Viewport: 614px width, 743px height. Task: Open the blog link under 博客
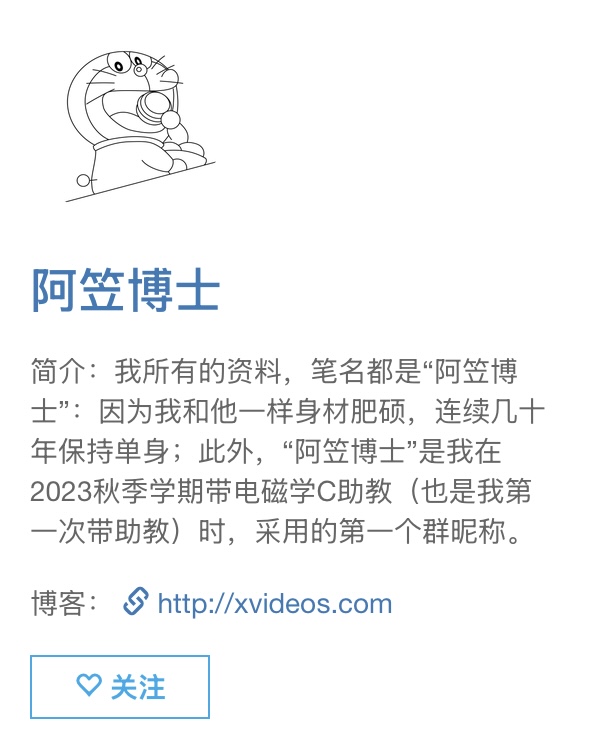273,603
